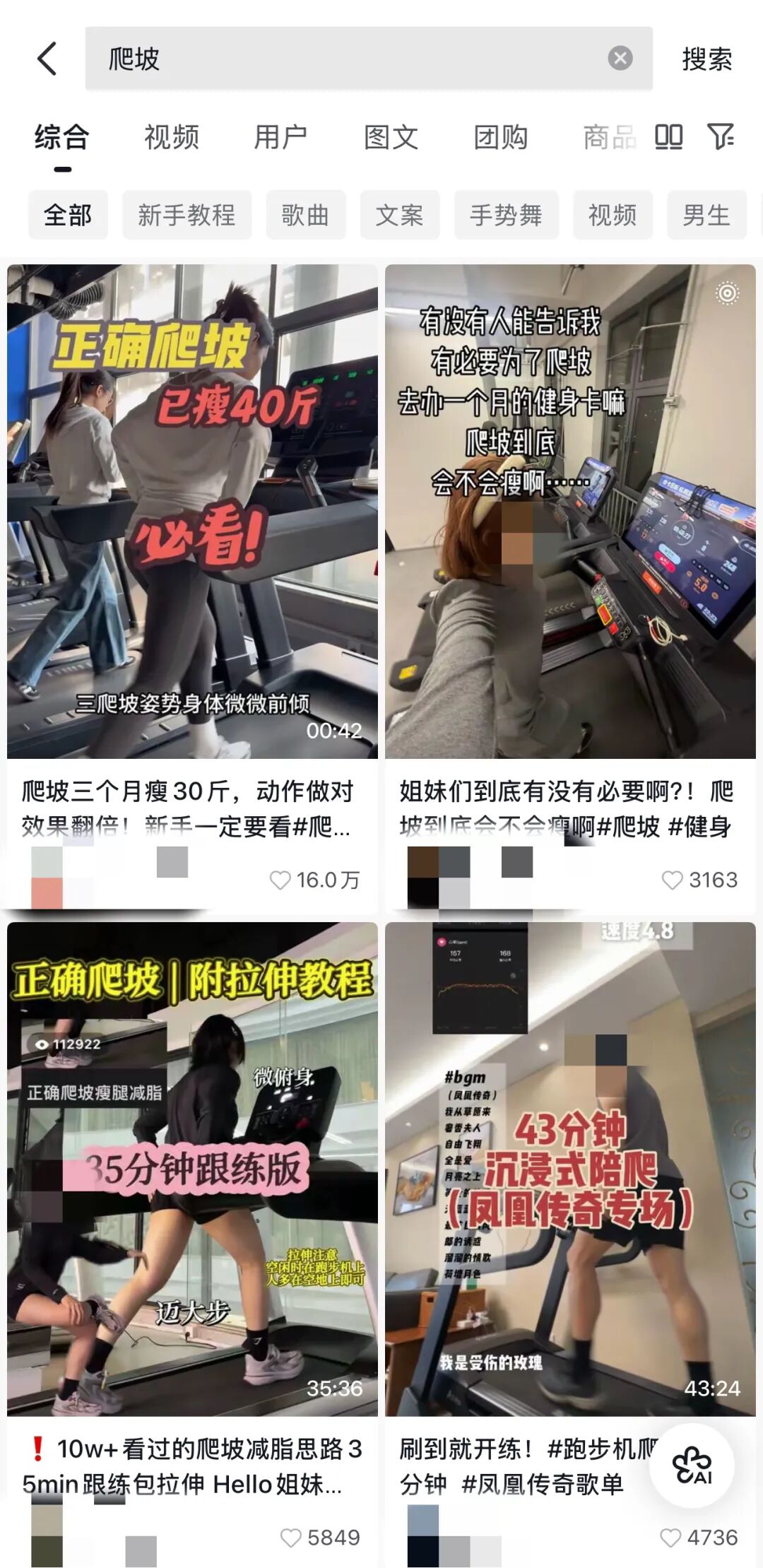763x1568 pixels.
Task: Like the post with 3163 likes
Action: (x=672, y=880)
